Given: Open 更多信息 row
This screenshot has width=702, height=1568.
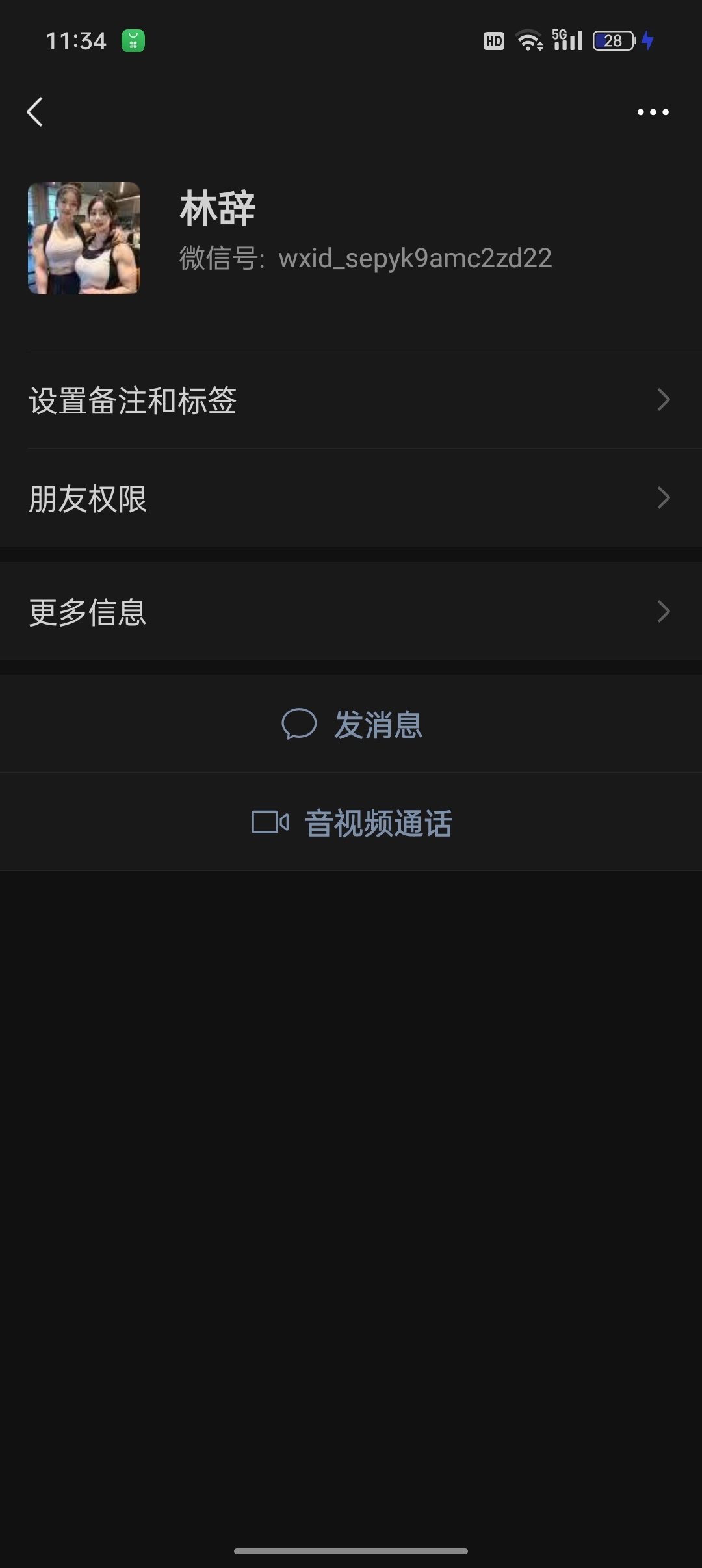Looking at the screenshot, I should coord(351,611).
